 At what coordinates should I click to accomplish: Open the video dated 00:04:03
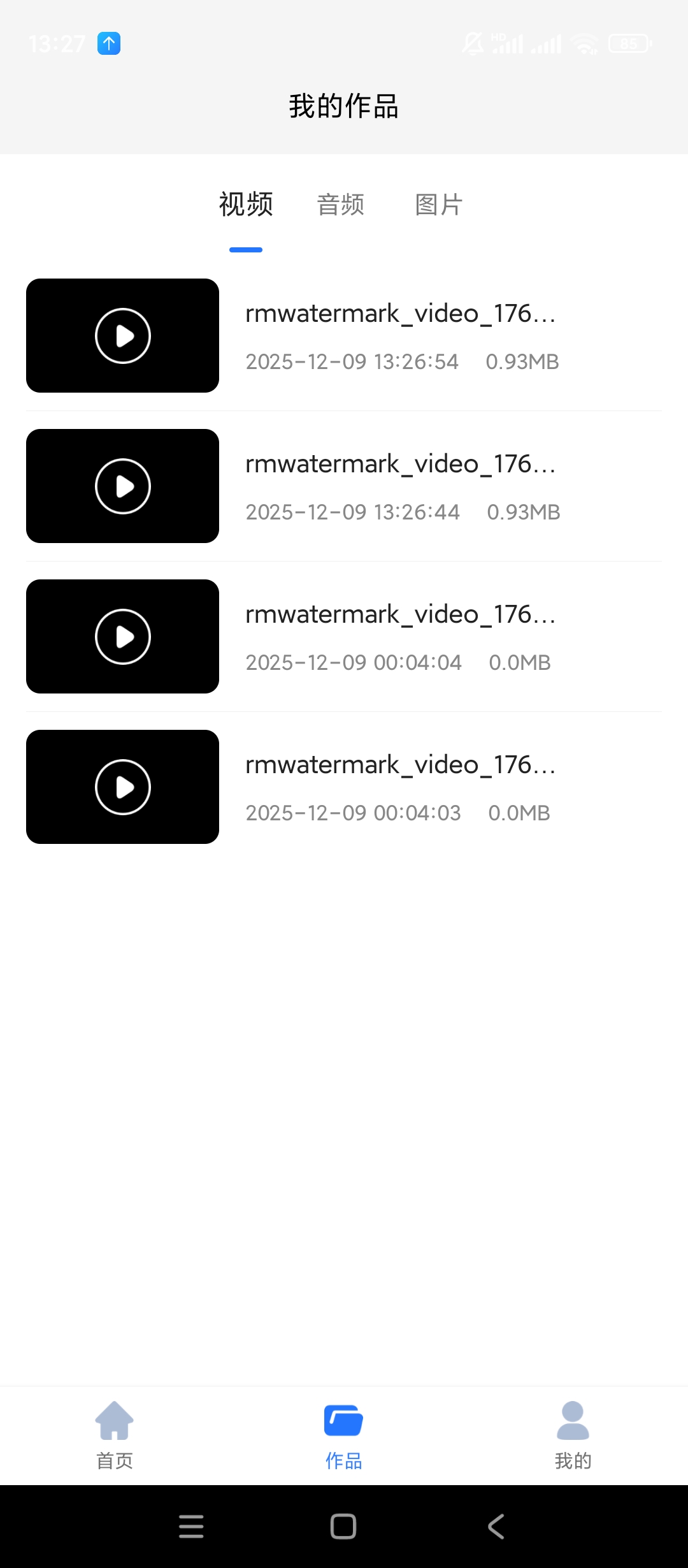click(123, 787)
